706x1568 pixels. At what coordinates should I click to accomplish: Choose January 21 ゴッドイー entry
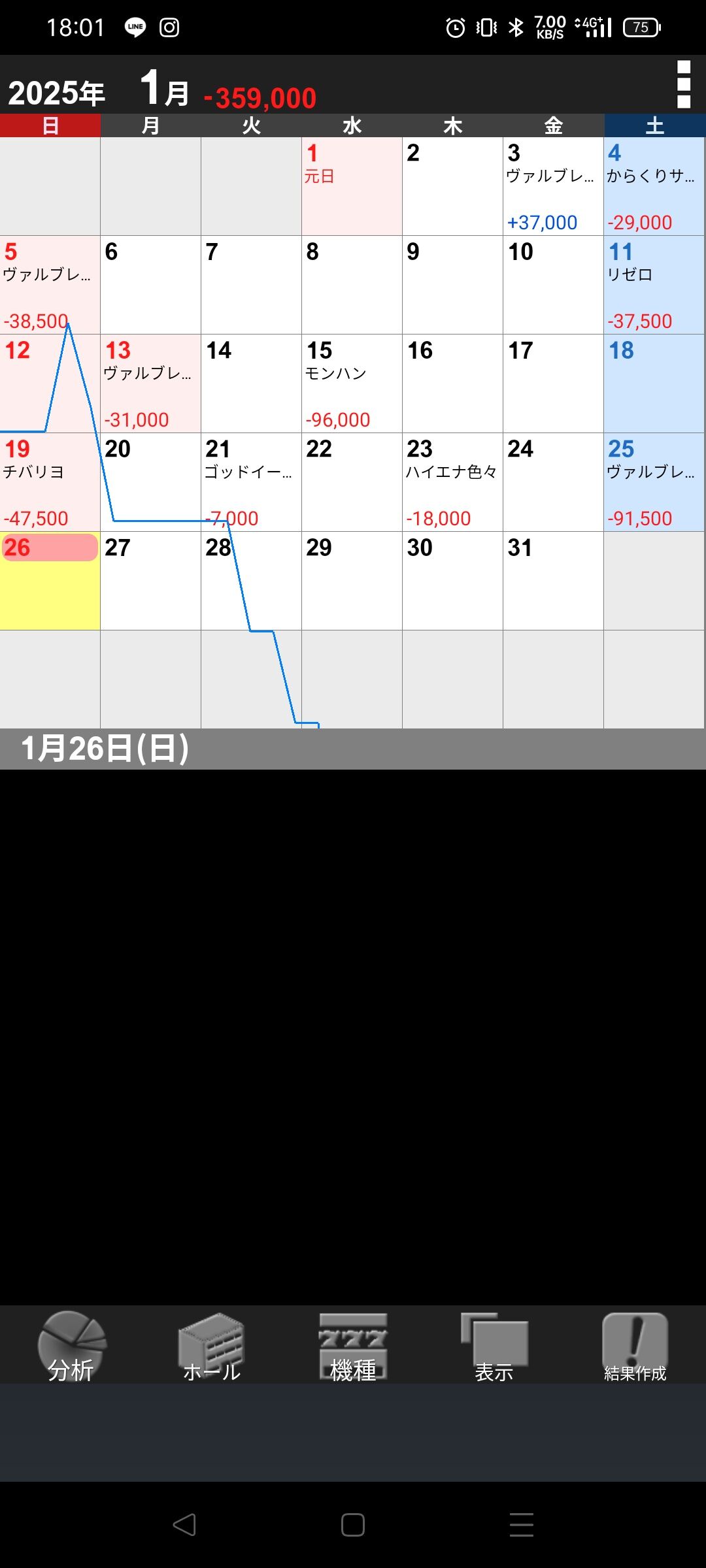(x=251, y=482)
